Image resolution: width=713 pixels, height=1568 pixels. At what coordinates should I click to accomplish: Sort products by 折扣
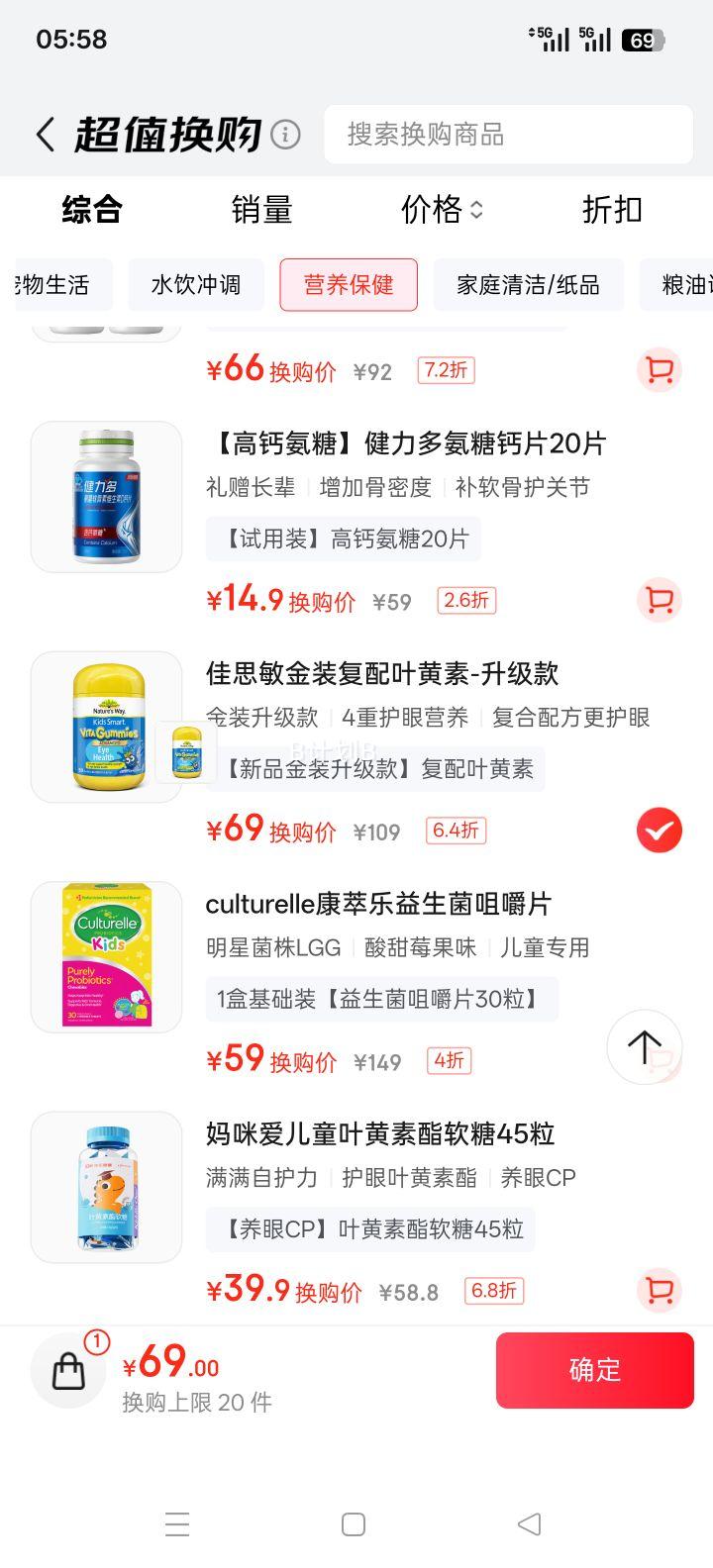[x=611, y=210]
